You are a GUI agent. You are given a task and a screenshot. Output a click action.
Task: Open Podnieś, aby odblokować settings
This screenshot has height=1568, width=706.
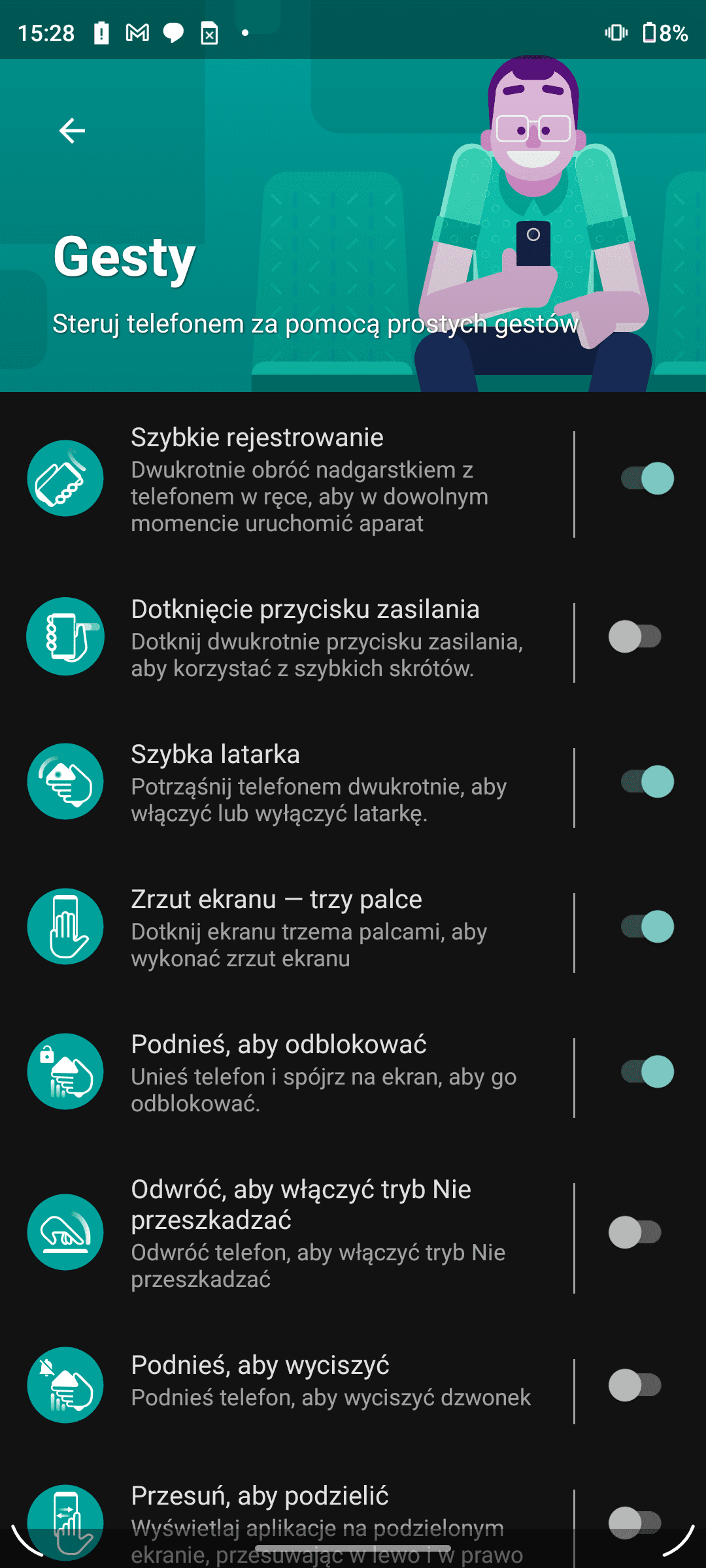click(288, 1073)
